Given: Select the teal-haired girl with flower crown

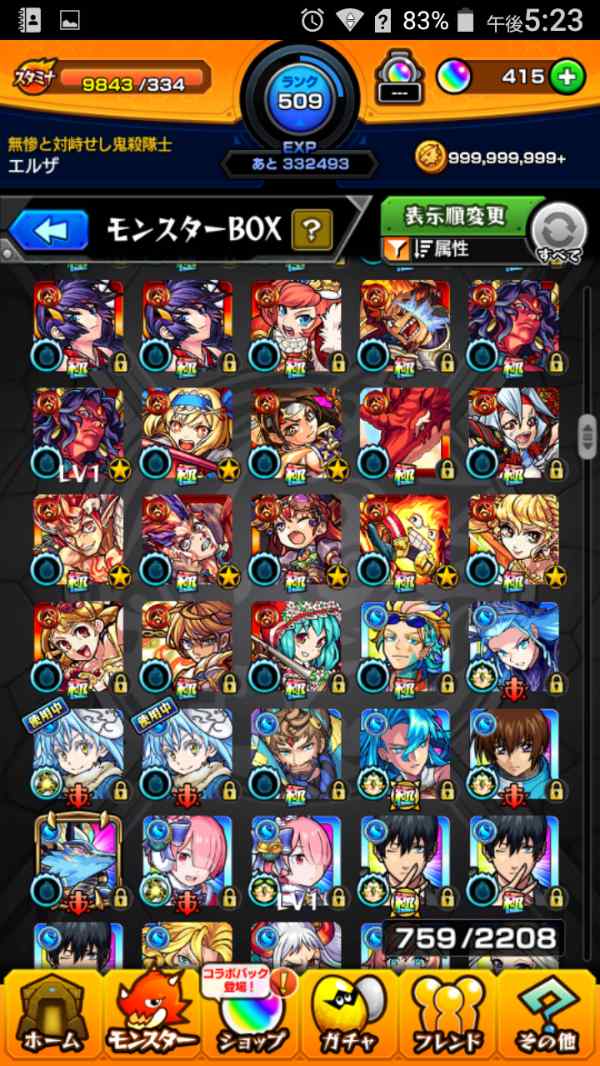Looking at the screenshot, I should 296,645.
